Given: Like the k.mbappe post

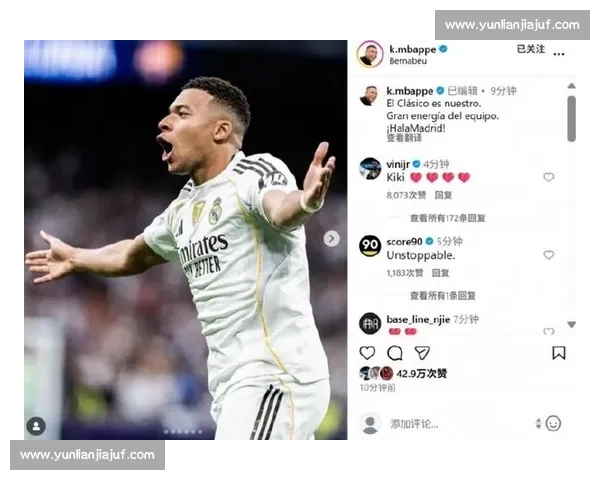Looking at the screenshot, I should [x=367, y=353].
